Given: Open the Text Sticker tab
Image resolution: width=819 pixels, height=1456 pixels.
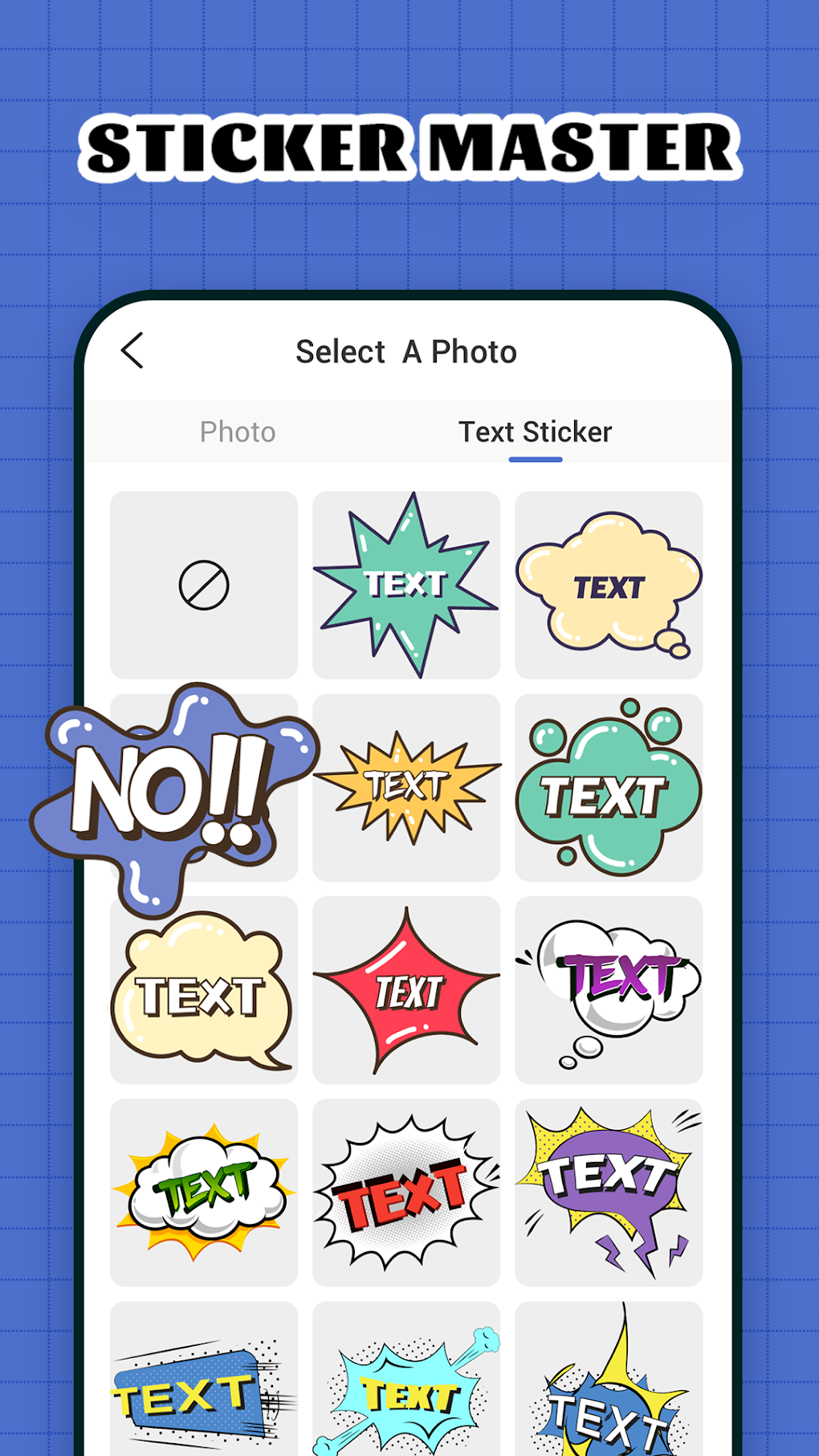Looking at the screenshot, I should [x=535, y=432].
